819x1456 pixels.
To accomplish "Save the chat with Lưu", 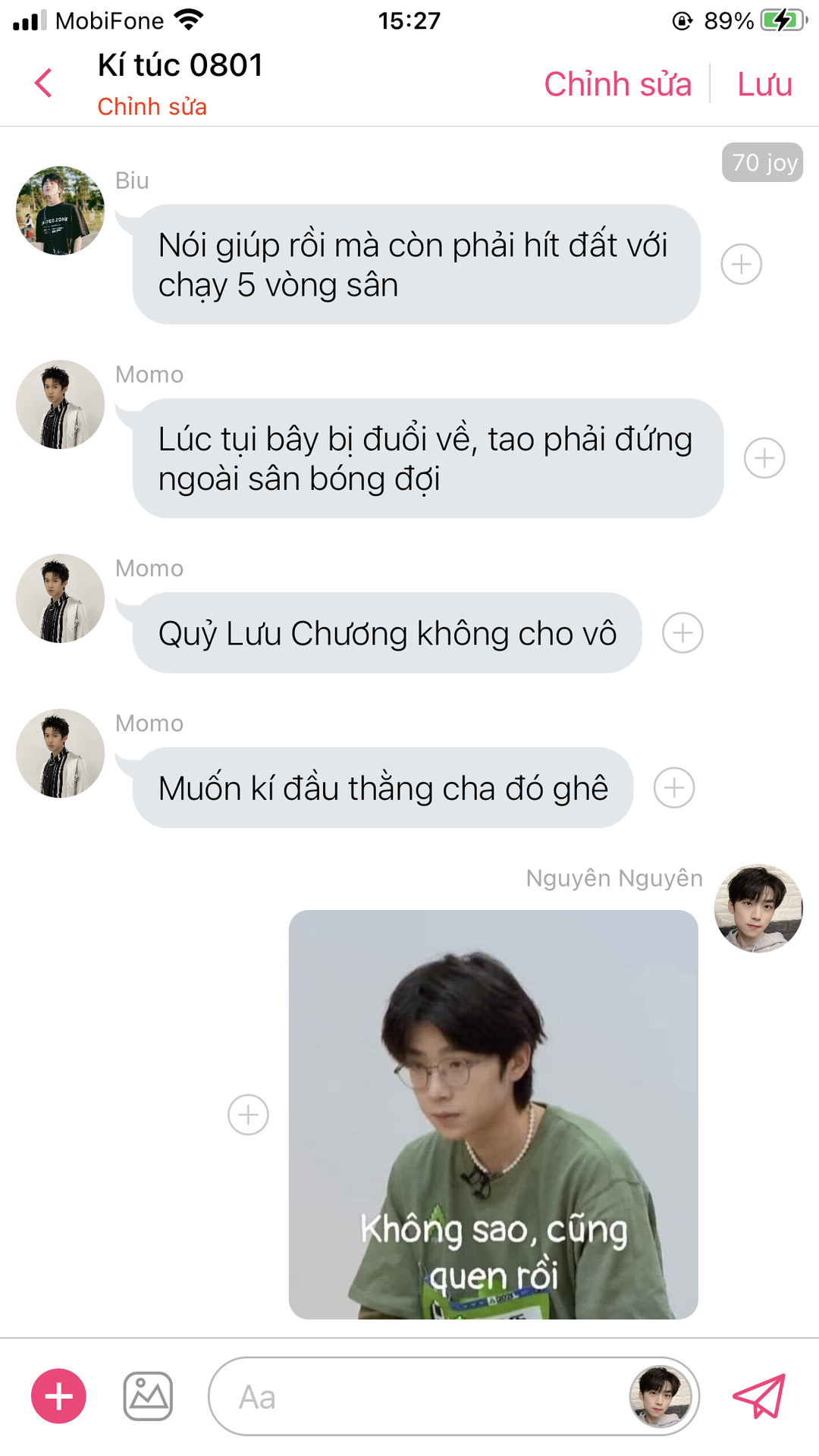I will pyautogui.click(x=764, y=84).
